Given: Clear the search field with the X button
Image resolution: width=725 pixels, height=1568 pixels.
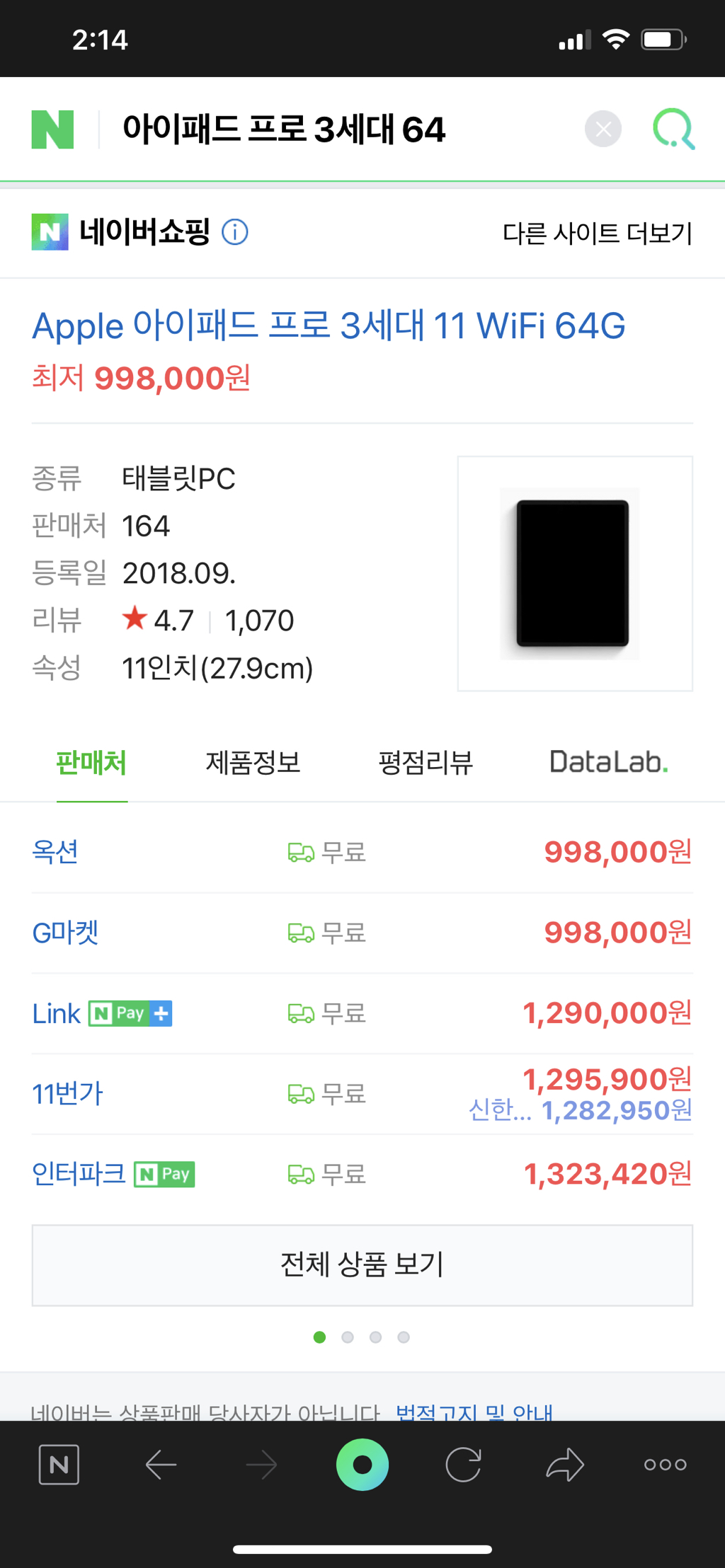Looking at the screenshot, I should 603,129.
